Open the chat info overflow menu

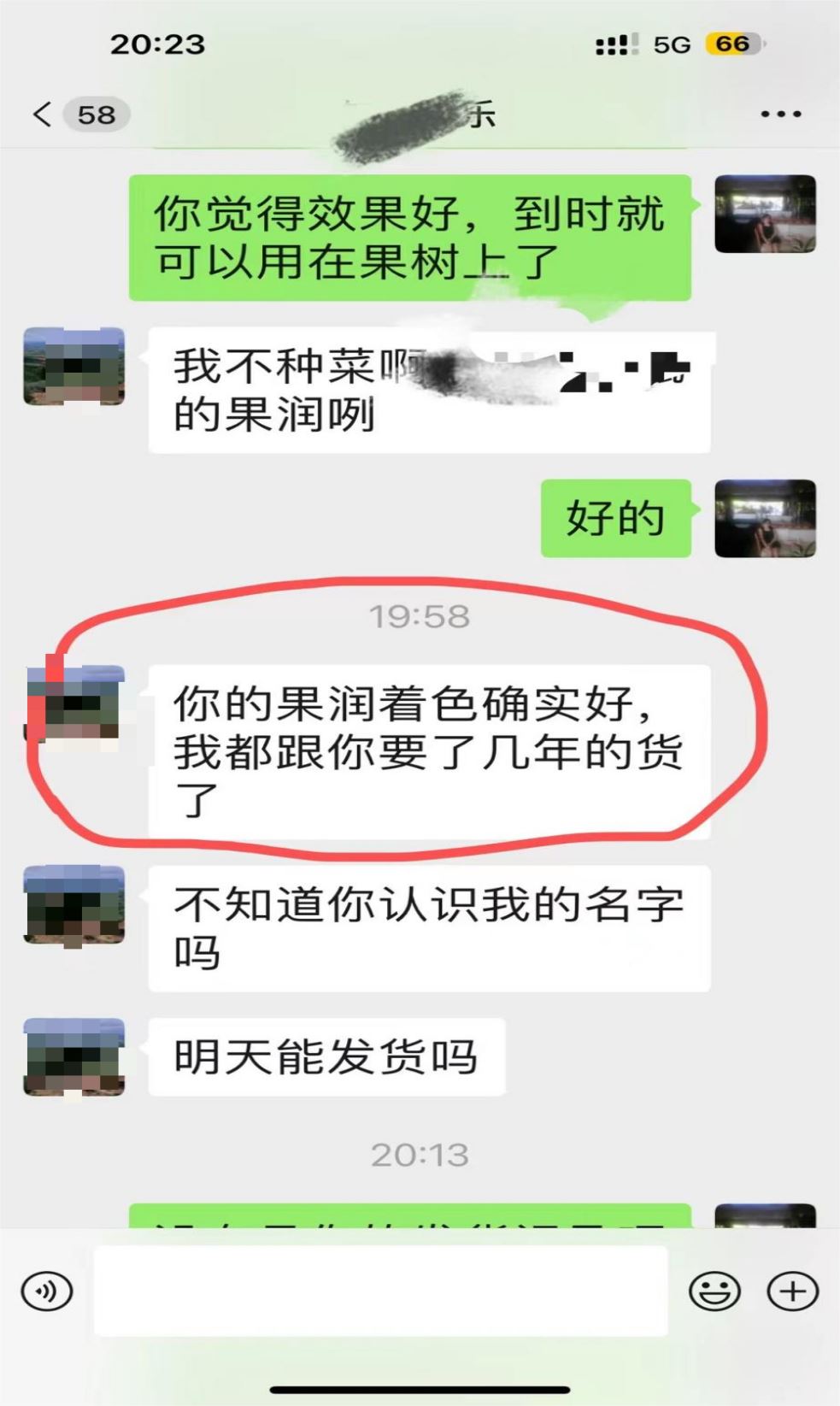780,115
